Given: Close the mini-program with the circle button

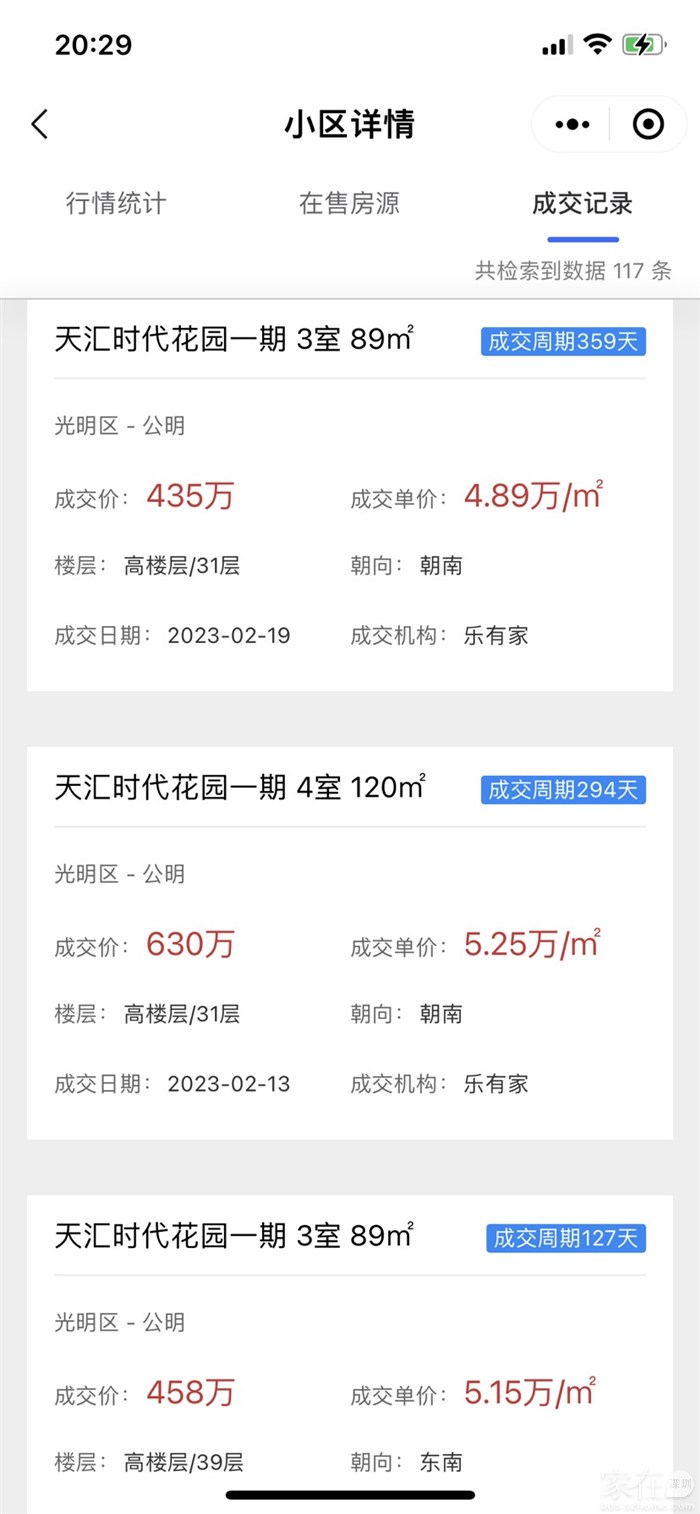Looking at the screenshot, I should (648, 125).
